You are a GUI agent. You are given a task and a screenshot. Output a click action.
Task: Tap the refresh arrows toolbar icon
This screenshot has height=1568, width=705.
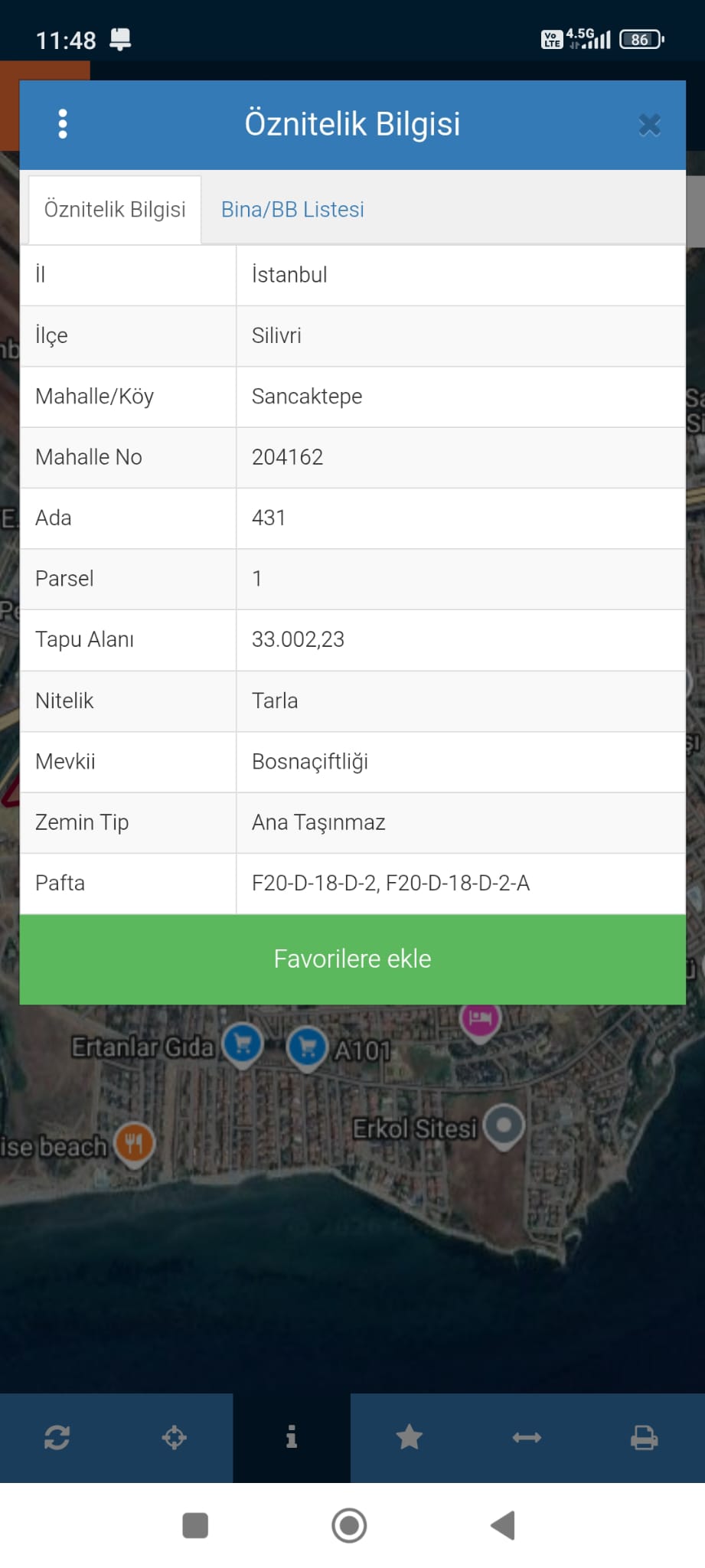pos(57,1438)
